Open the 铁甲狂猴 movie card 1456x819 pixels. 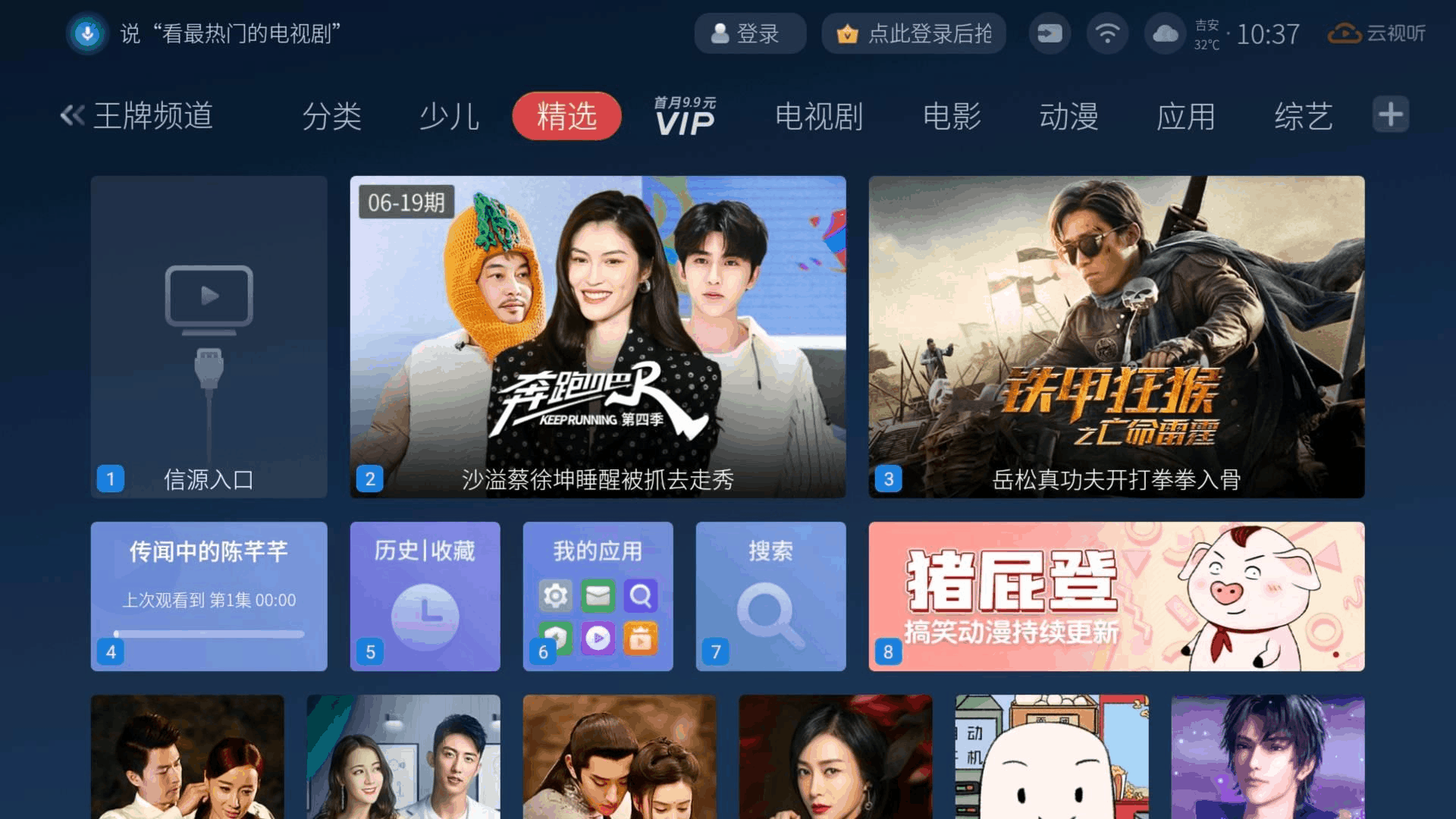pos(1116,337)
